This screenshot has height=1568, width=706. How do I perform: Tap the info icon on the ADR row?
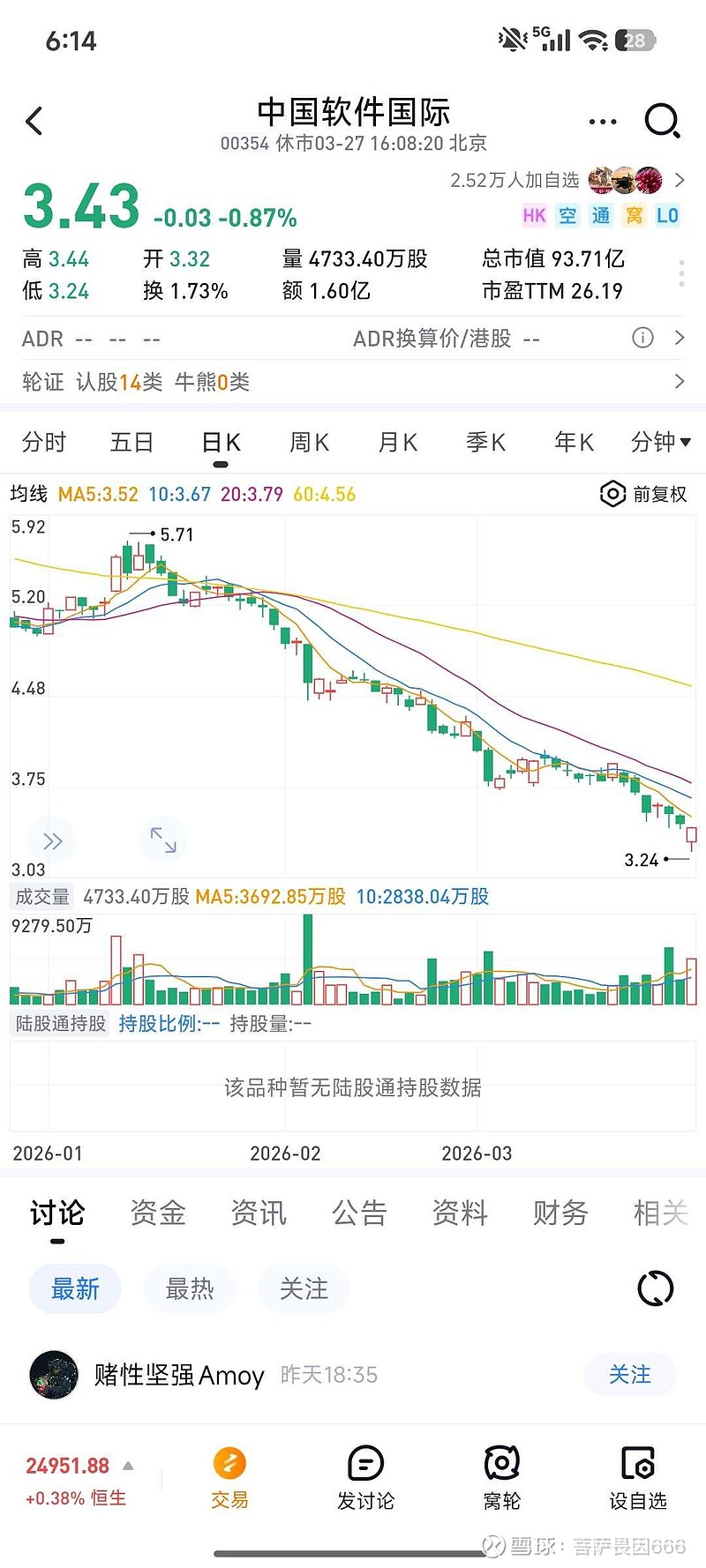point(642,338)
